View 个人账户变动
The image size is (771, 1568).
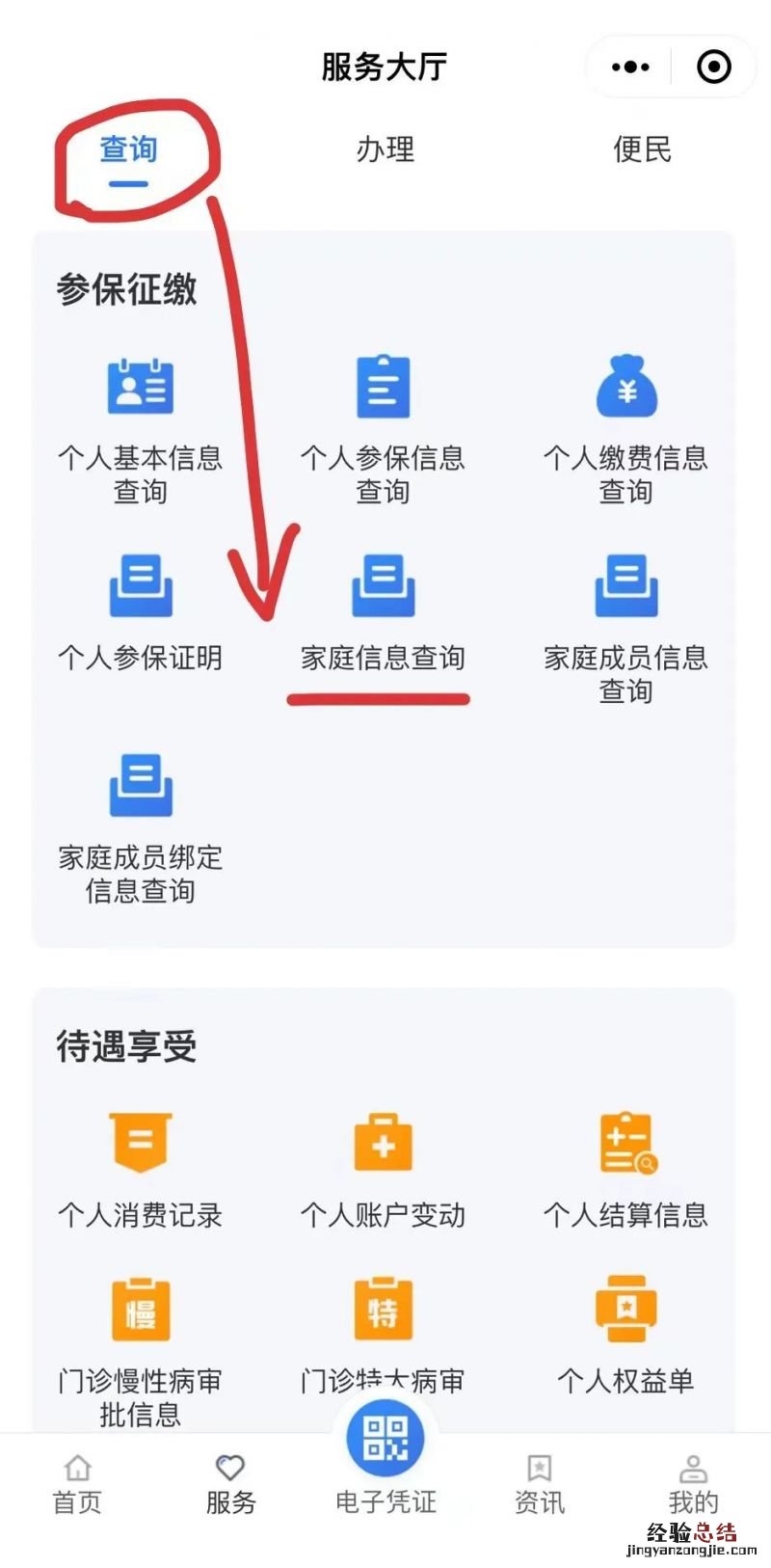pyautogui.click(x=383, y=1167)
